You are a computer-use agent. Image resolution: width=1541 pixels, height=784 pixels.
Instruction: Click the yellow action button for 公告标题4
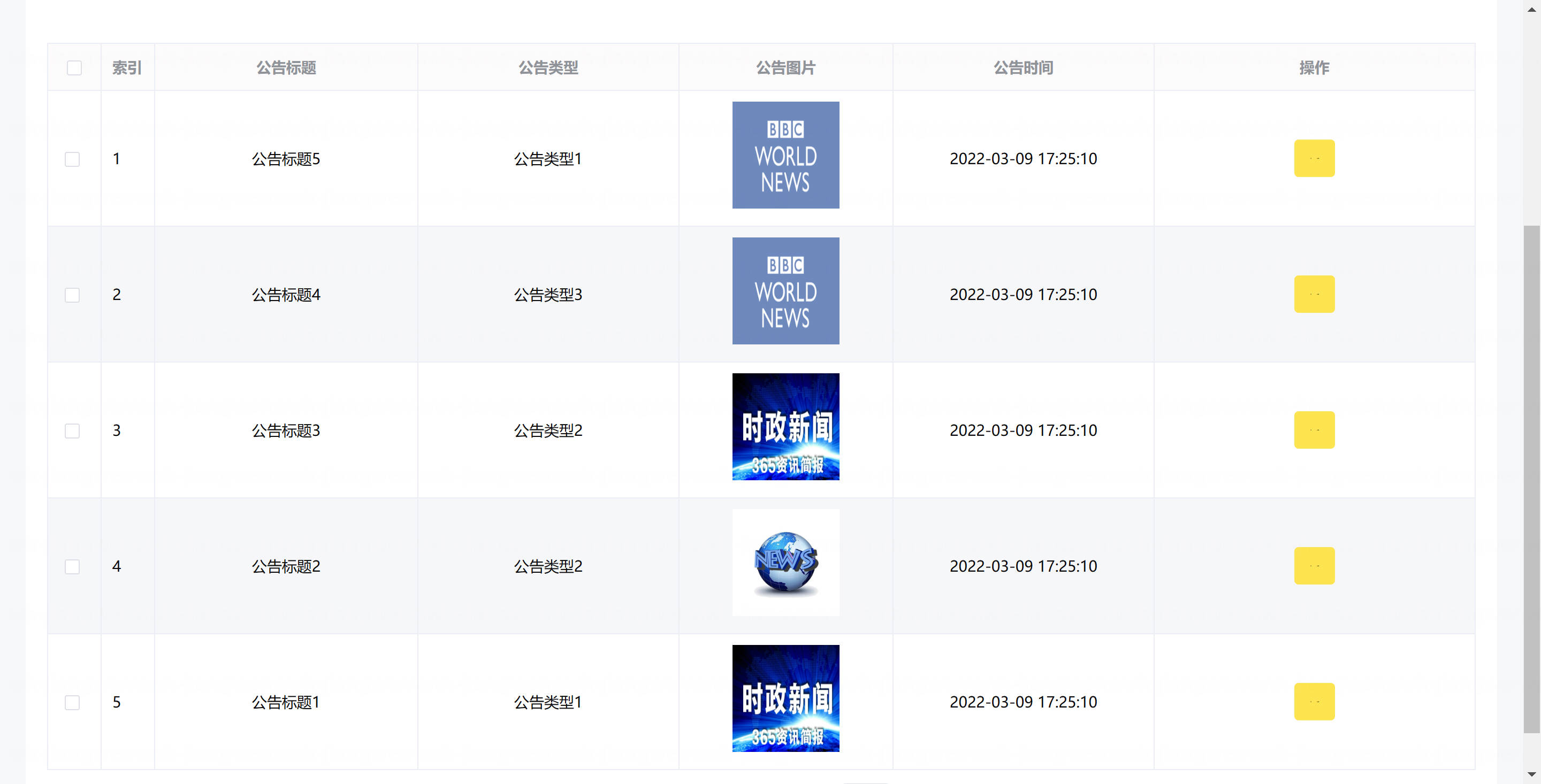[1314, 294]
